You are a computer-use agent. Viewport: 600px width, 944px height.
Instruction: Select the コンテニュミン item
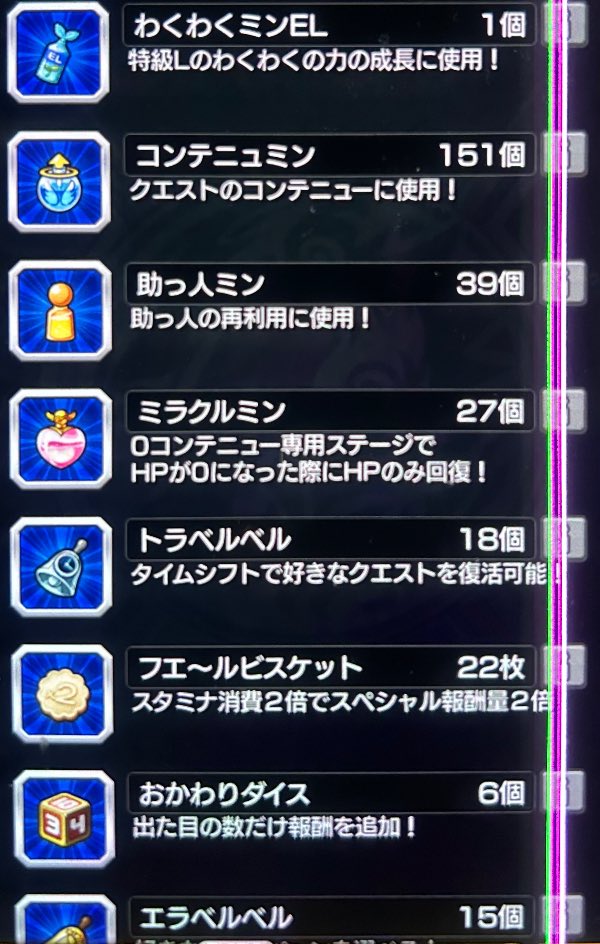(x=330, y=155)
